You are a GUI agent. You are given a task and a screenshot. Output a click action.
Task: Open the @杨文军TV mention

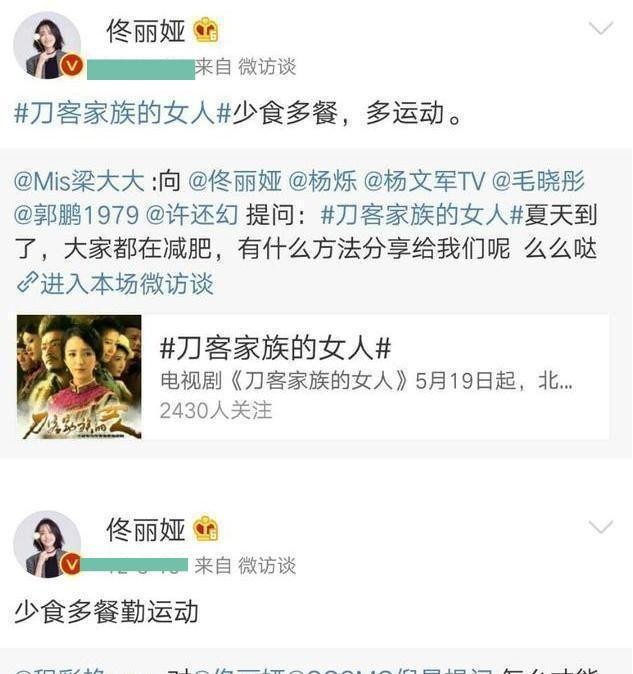coord(424,181)
